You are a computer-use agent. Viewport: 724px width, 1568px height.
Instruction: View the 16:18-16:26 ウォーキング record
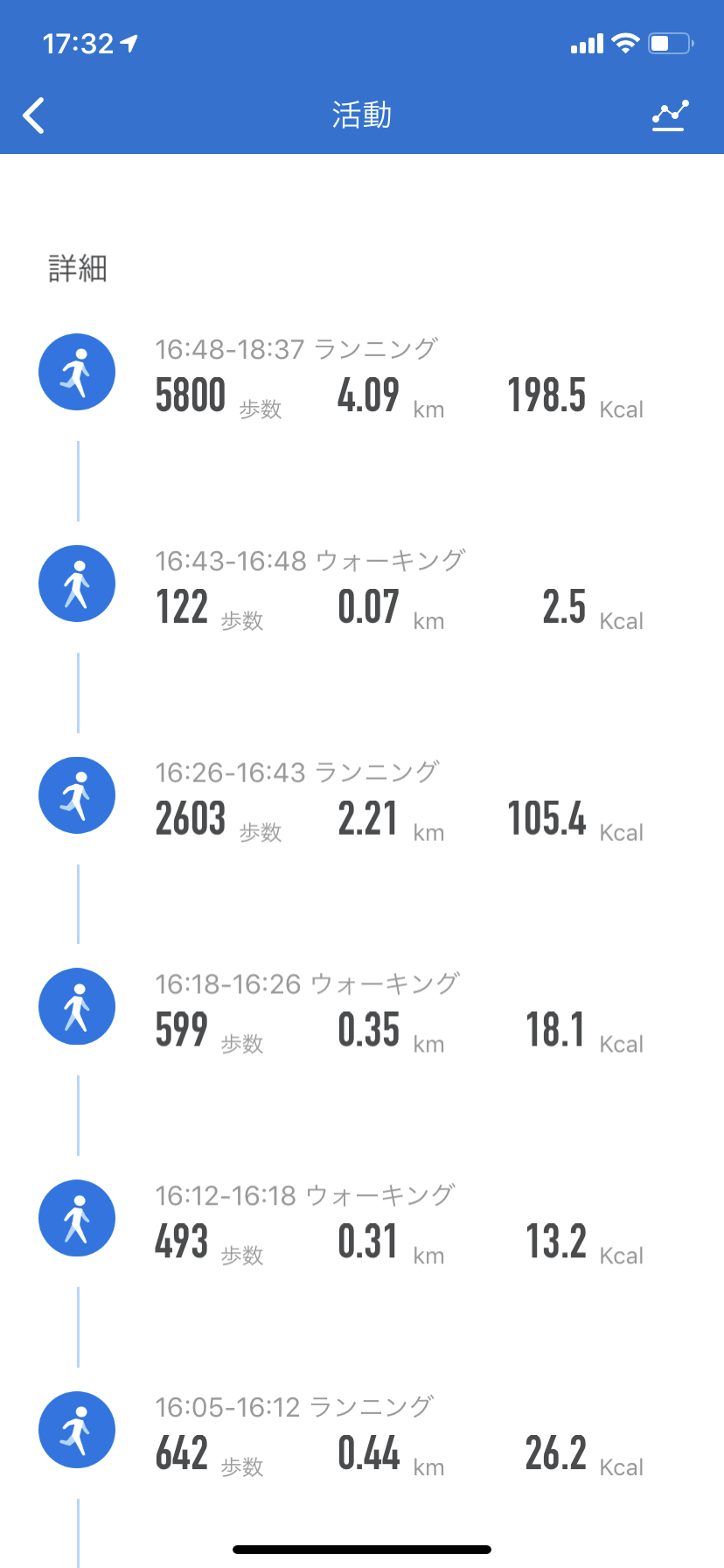pyautogui.click(x=362, y=1011)
